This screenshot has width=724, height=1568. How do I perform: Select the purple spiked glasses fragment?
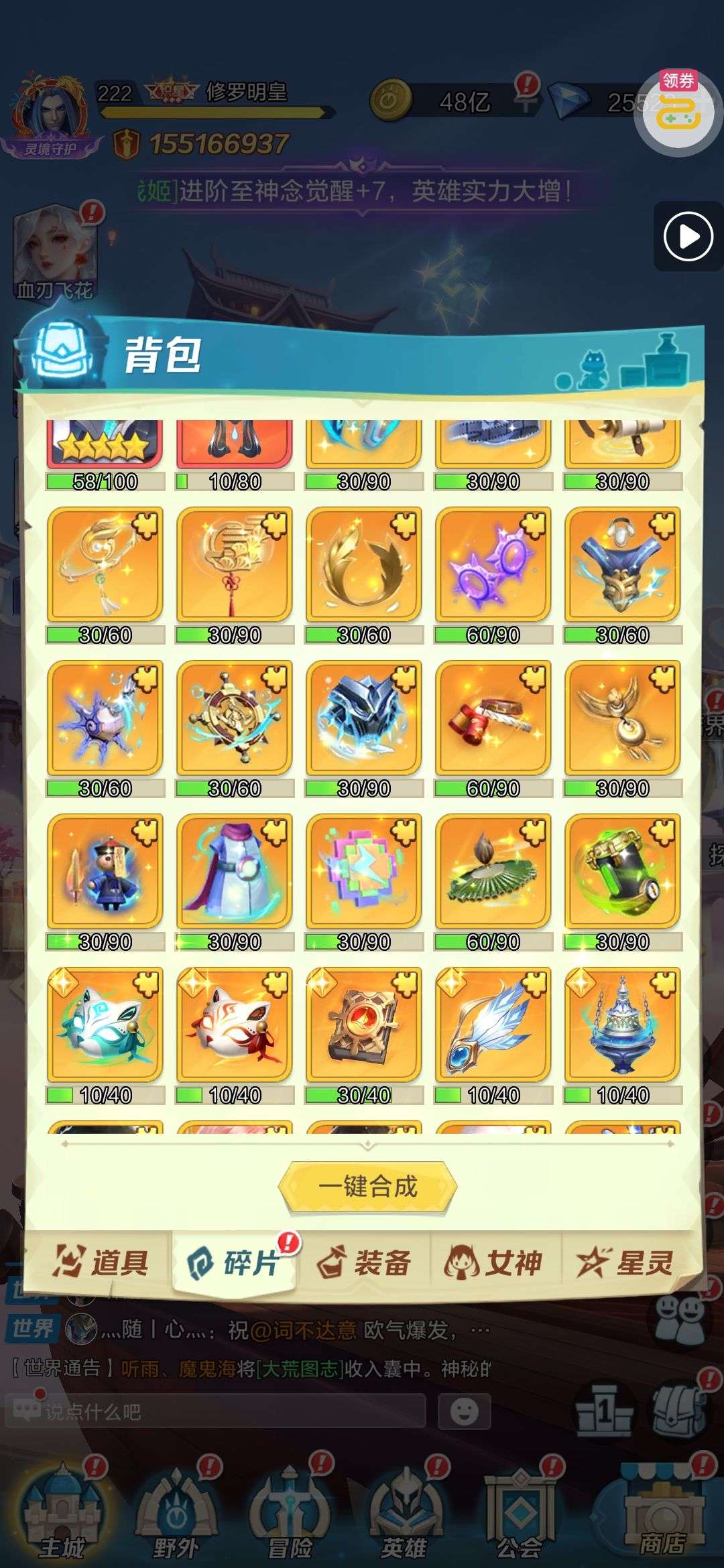(x=493, y=564)
